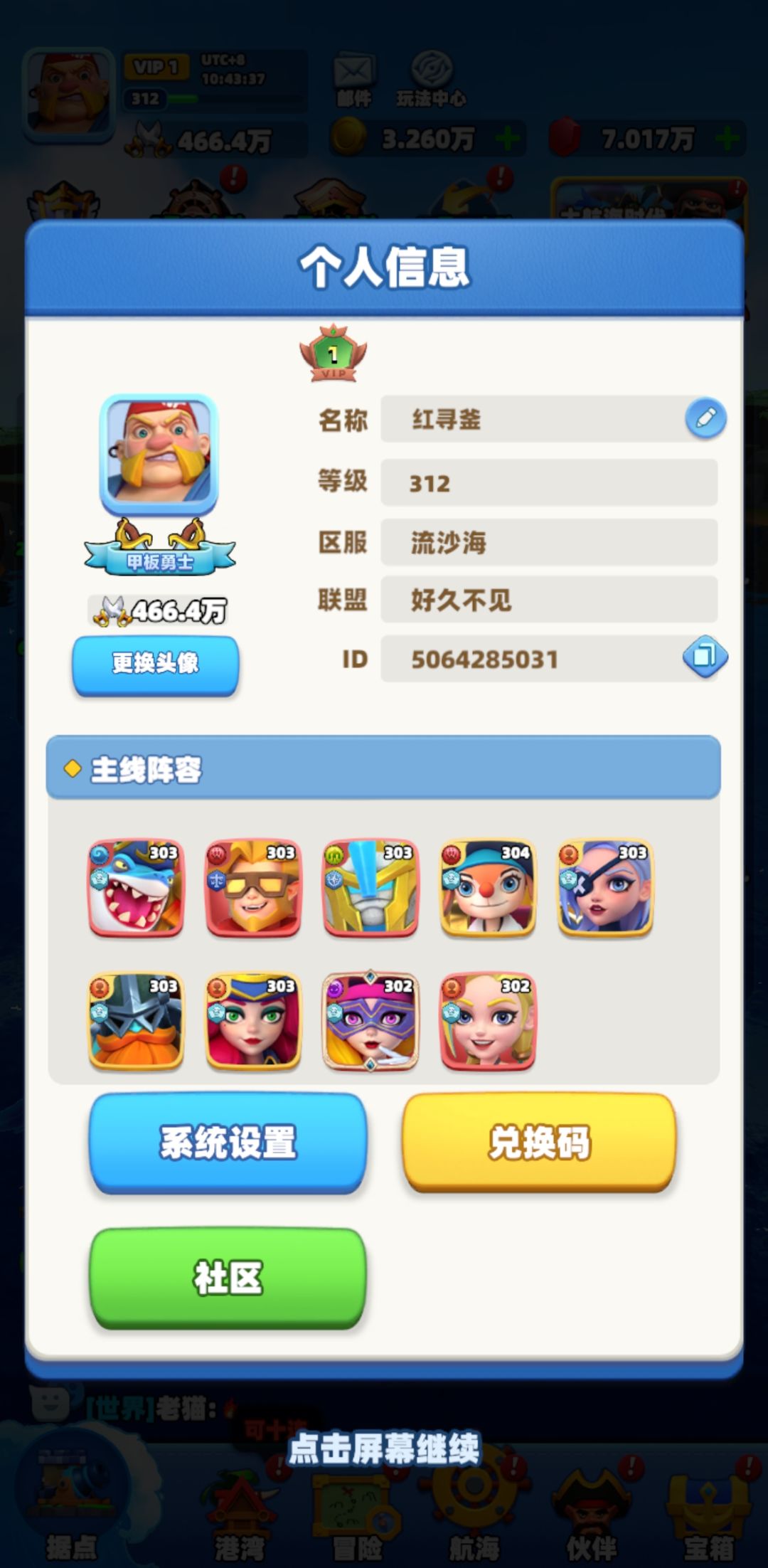Viewport: 768px width, 1568px height.
Task: Open 系统设置 system settings
Action: pos(228,1143)
